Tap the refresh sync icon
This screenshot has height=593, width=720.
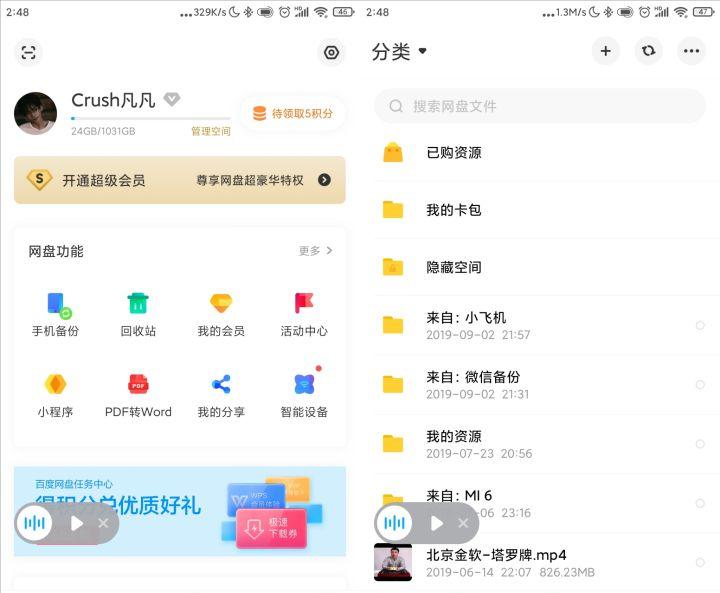click(x=648, y=52)
